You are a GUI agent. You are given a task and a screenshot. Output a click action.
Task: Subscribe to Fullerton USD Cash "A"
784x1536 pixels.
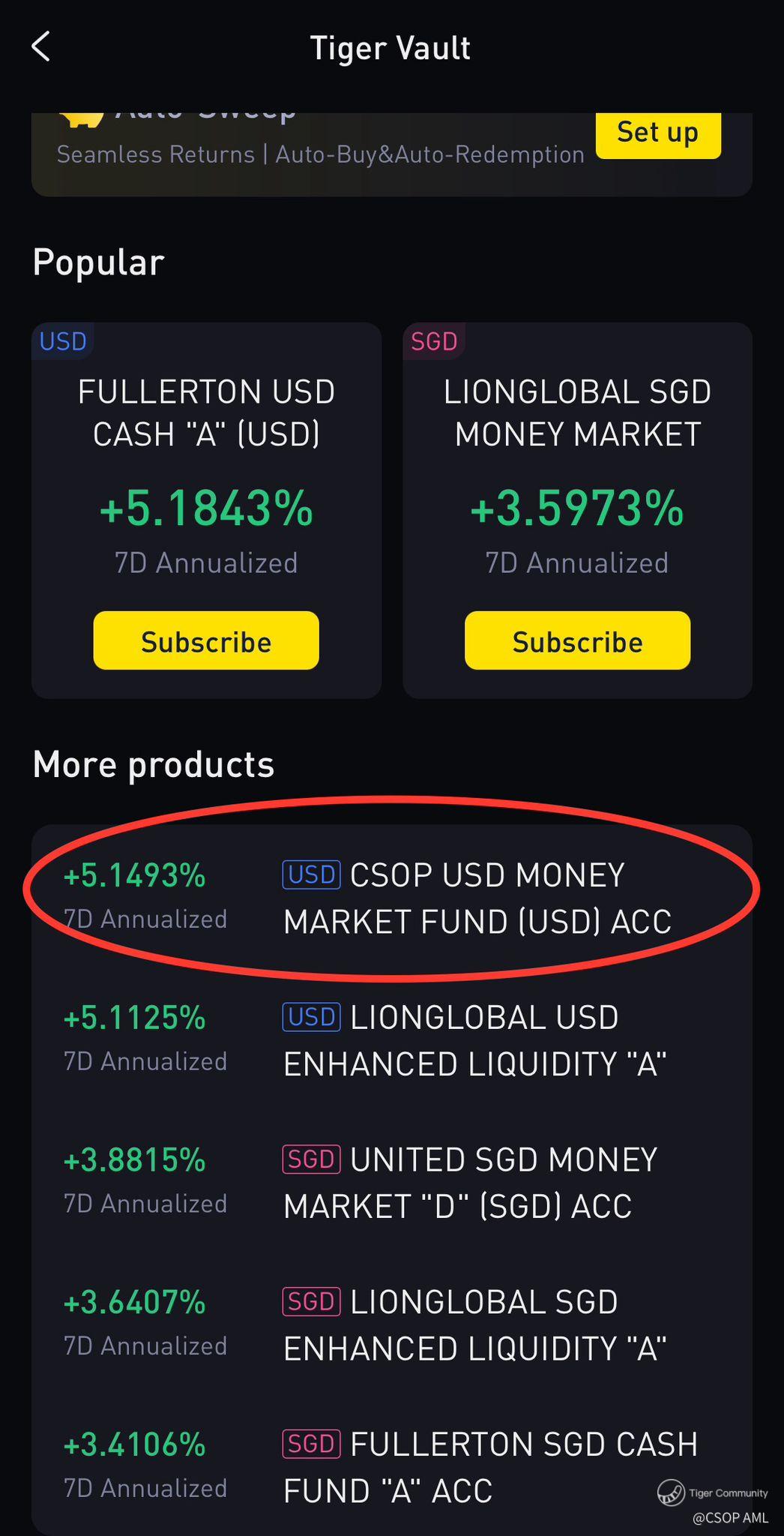(206, 640)
